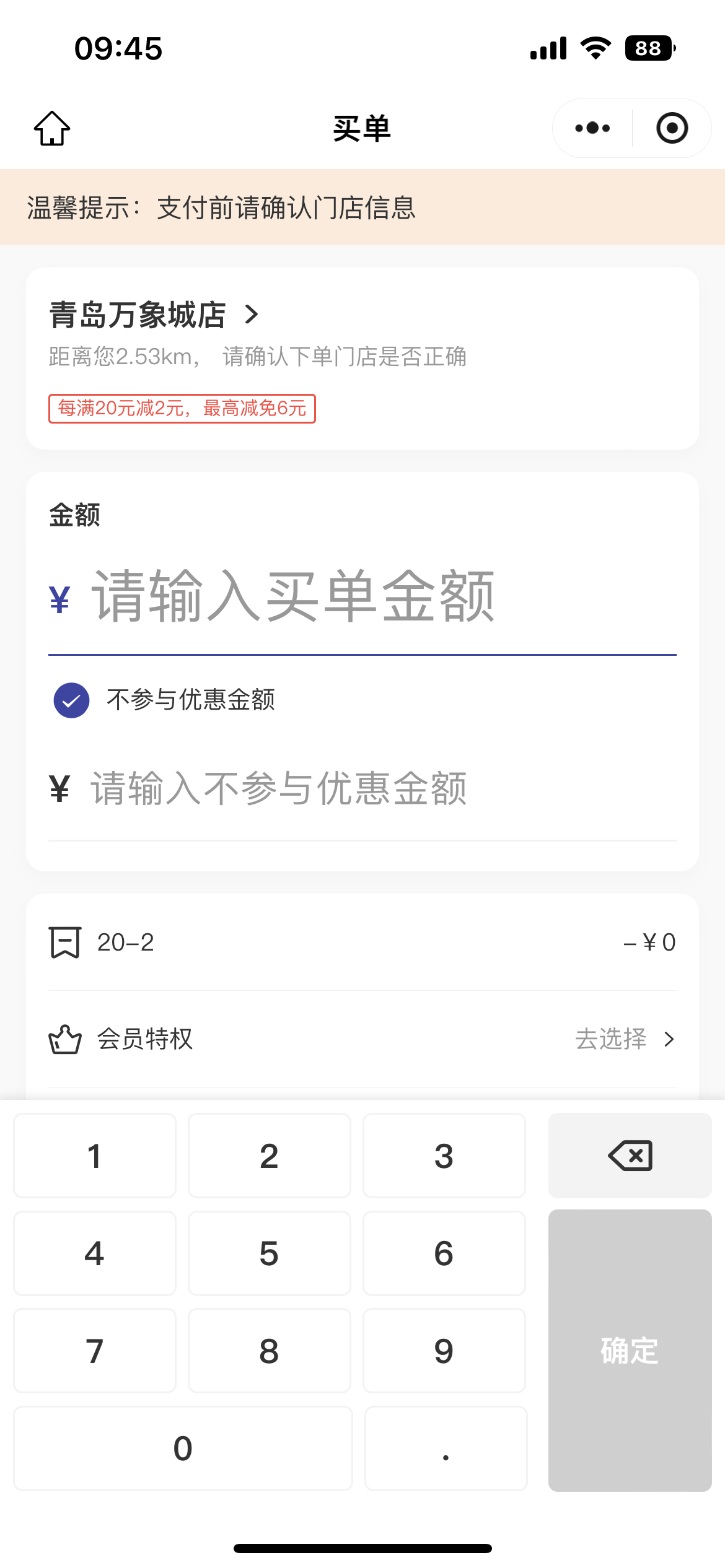
Task: Enter digit 5 on keypad
Action: tap(270, 1253)
